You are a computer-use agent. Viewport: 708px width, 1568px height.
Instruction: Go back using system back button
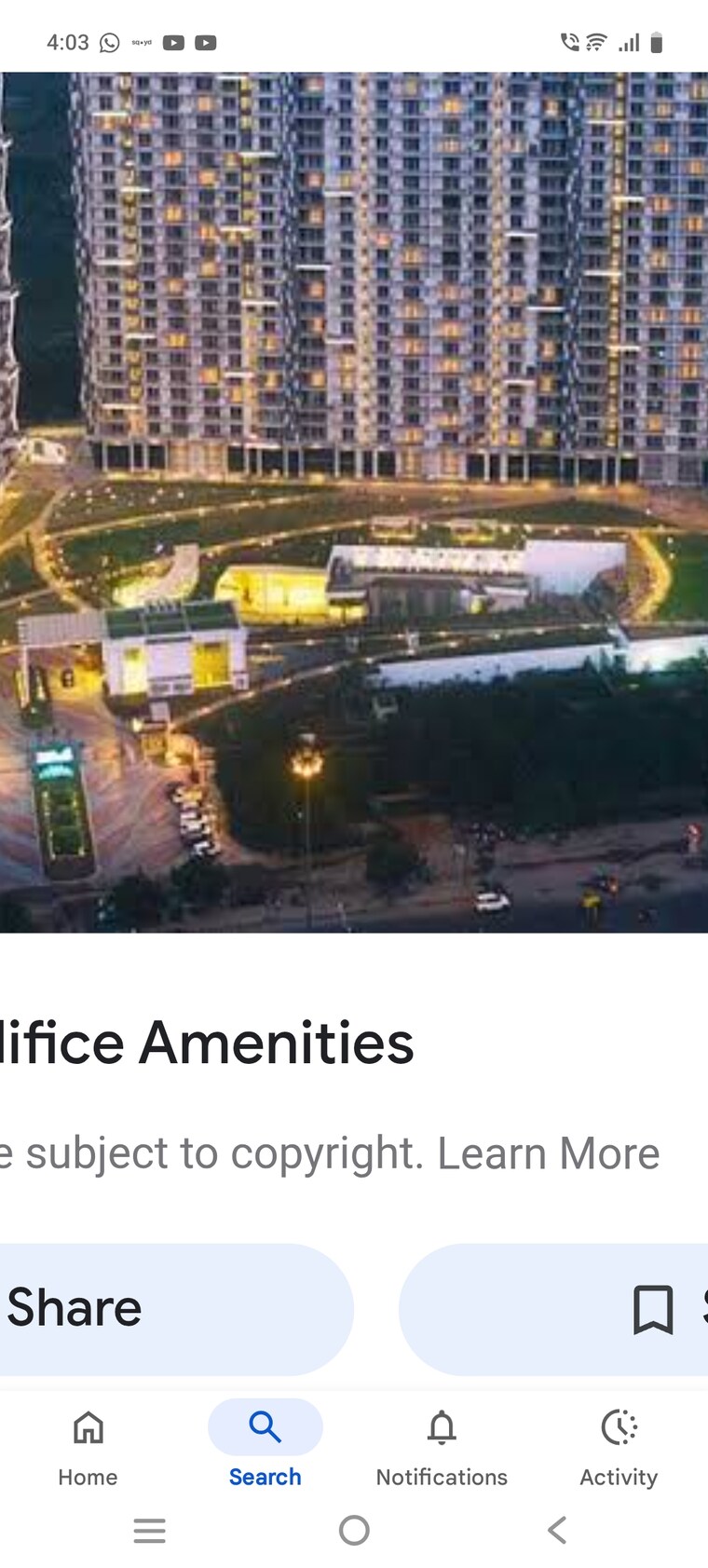coord(557,1530)
